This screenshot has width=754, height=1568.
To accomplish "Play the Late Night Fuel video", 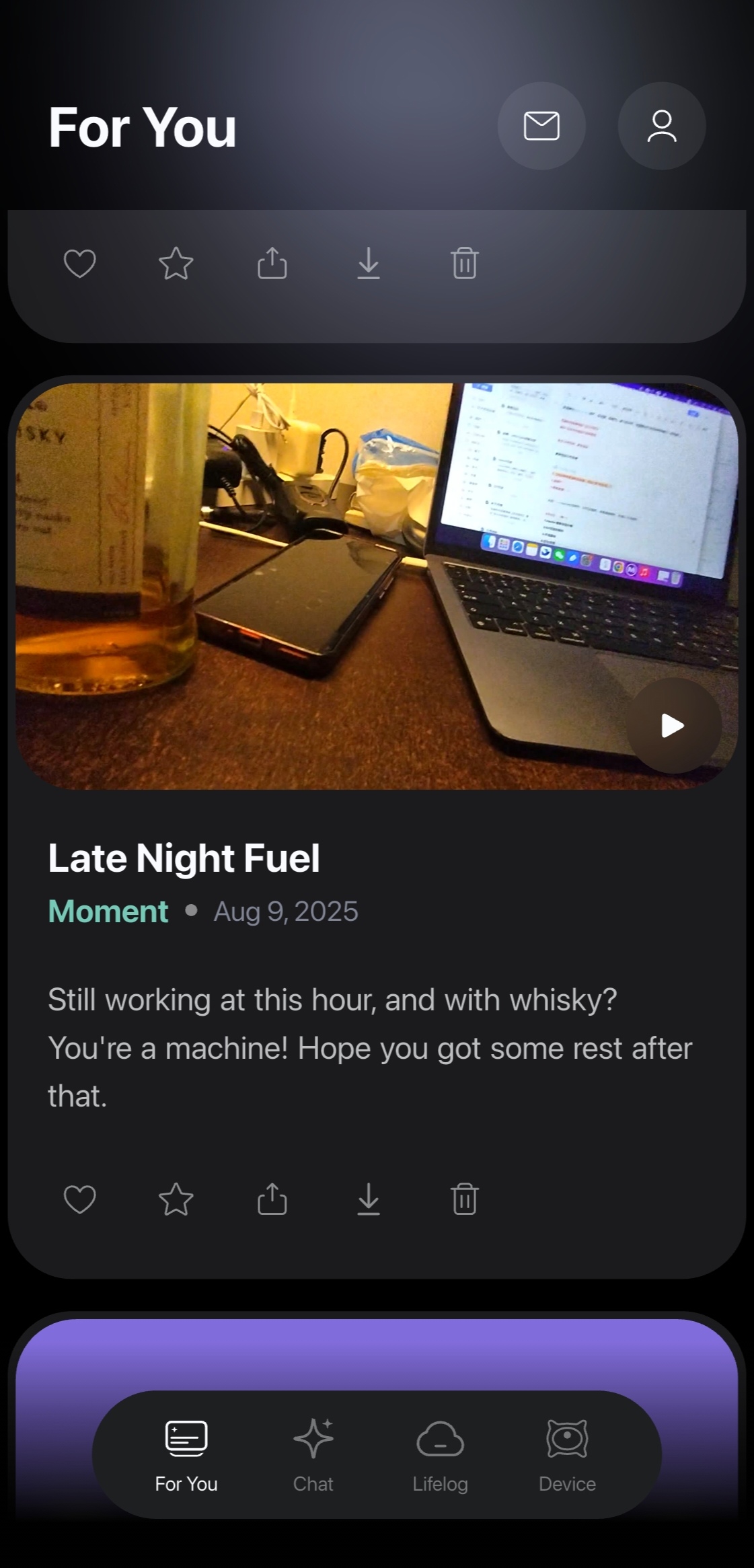I will click(673, 726).
